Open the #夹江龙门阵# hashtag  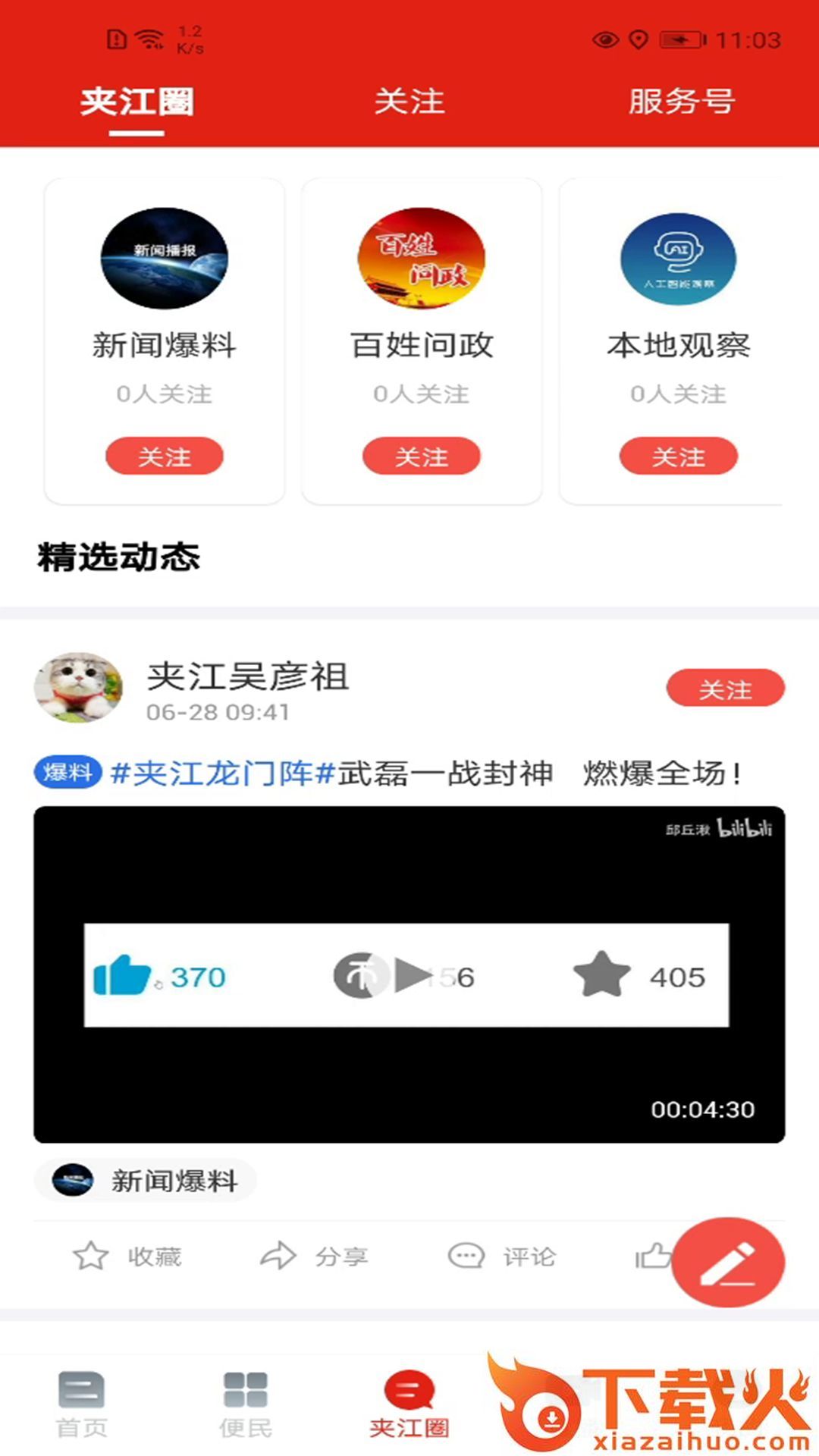pyautogui.click(x=223, y=773)
